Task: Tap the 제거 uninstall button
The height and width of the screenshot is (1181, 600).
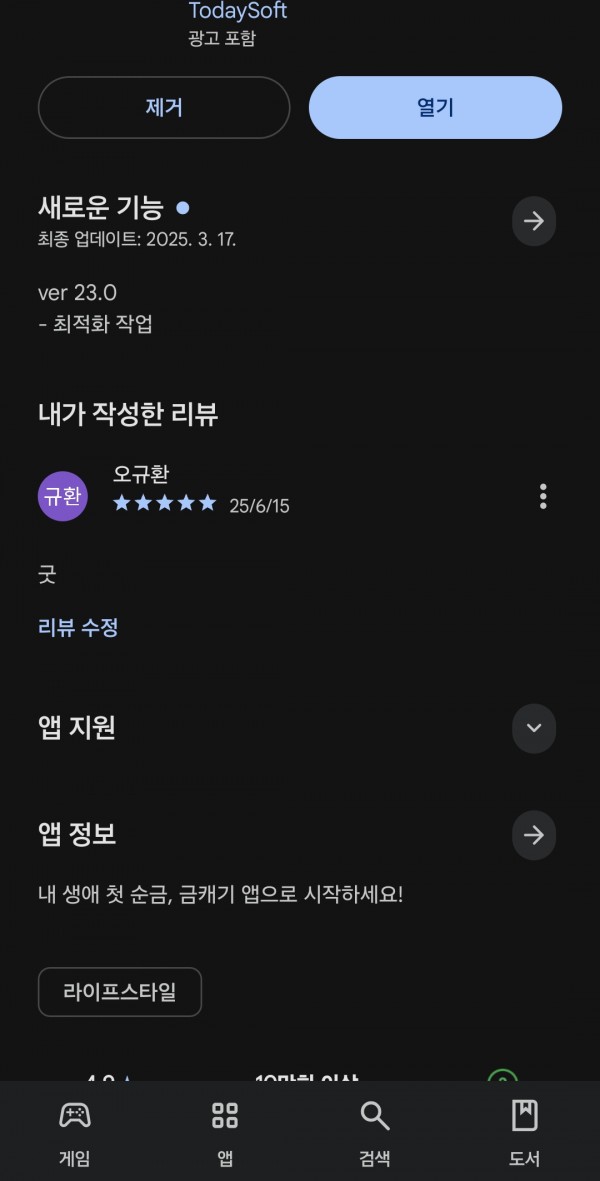Action: [164, 108]
